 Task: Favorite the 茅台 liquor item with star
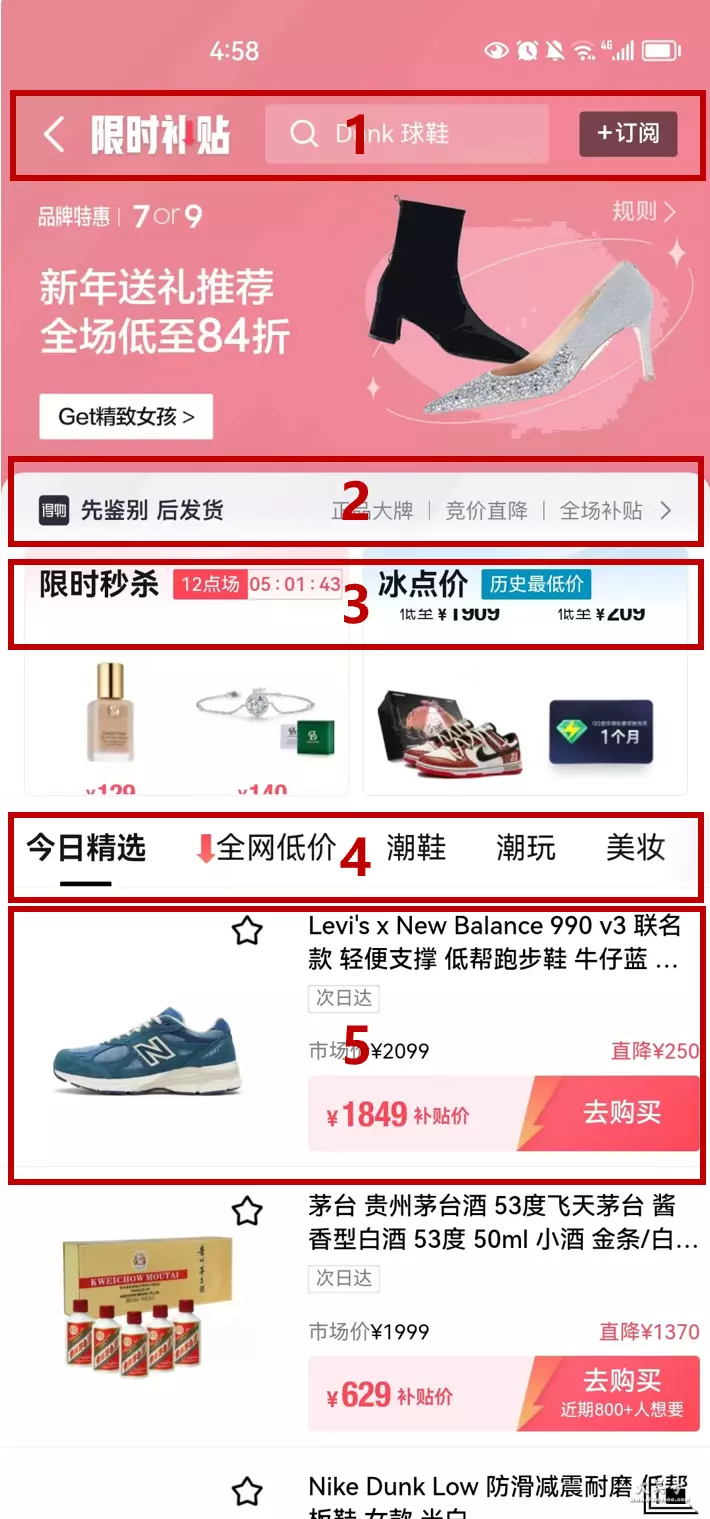click(x=247, y=1212)
